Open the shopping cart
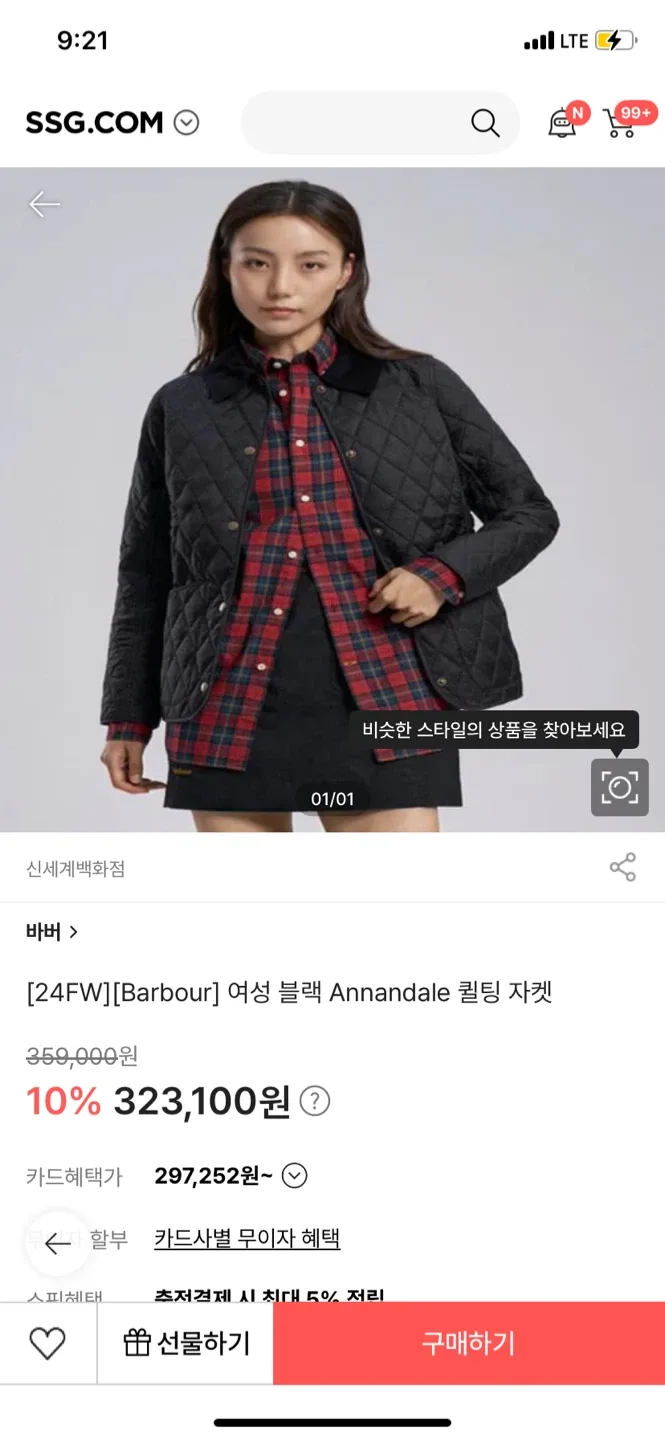 [x=620, y=123]
